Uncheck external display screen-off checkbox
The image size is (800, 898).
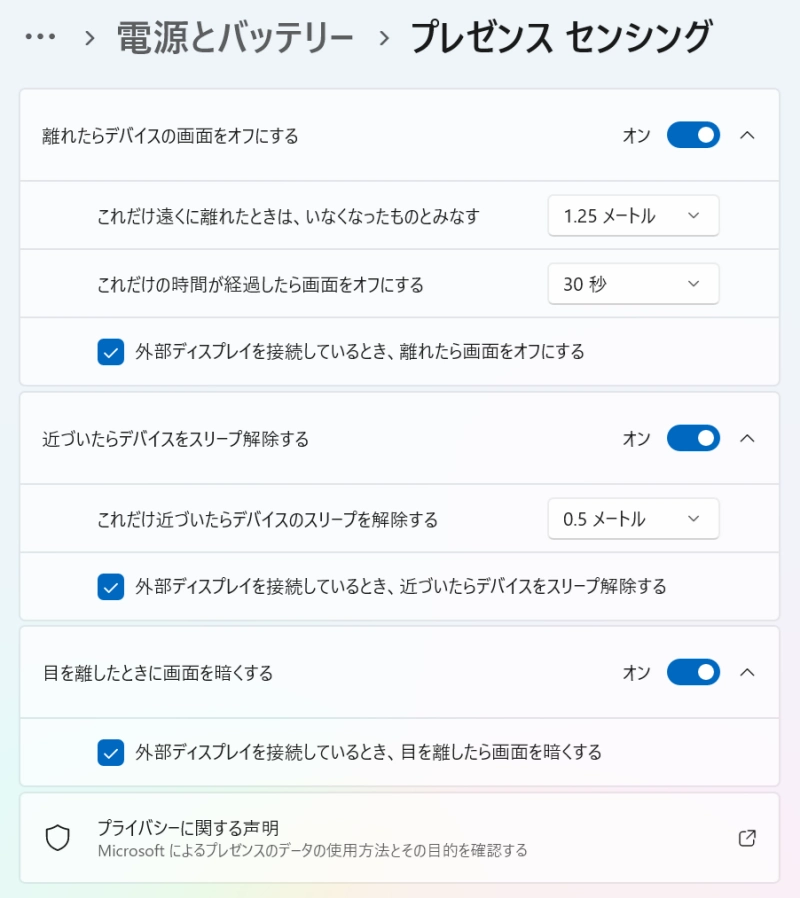111,352
